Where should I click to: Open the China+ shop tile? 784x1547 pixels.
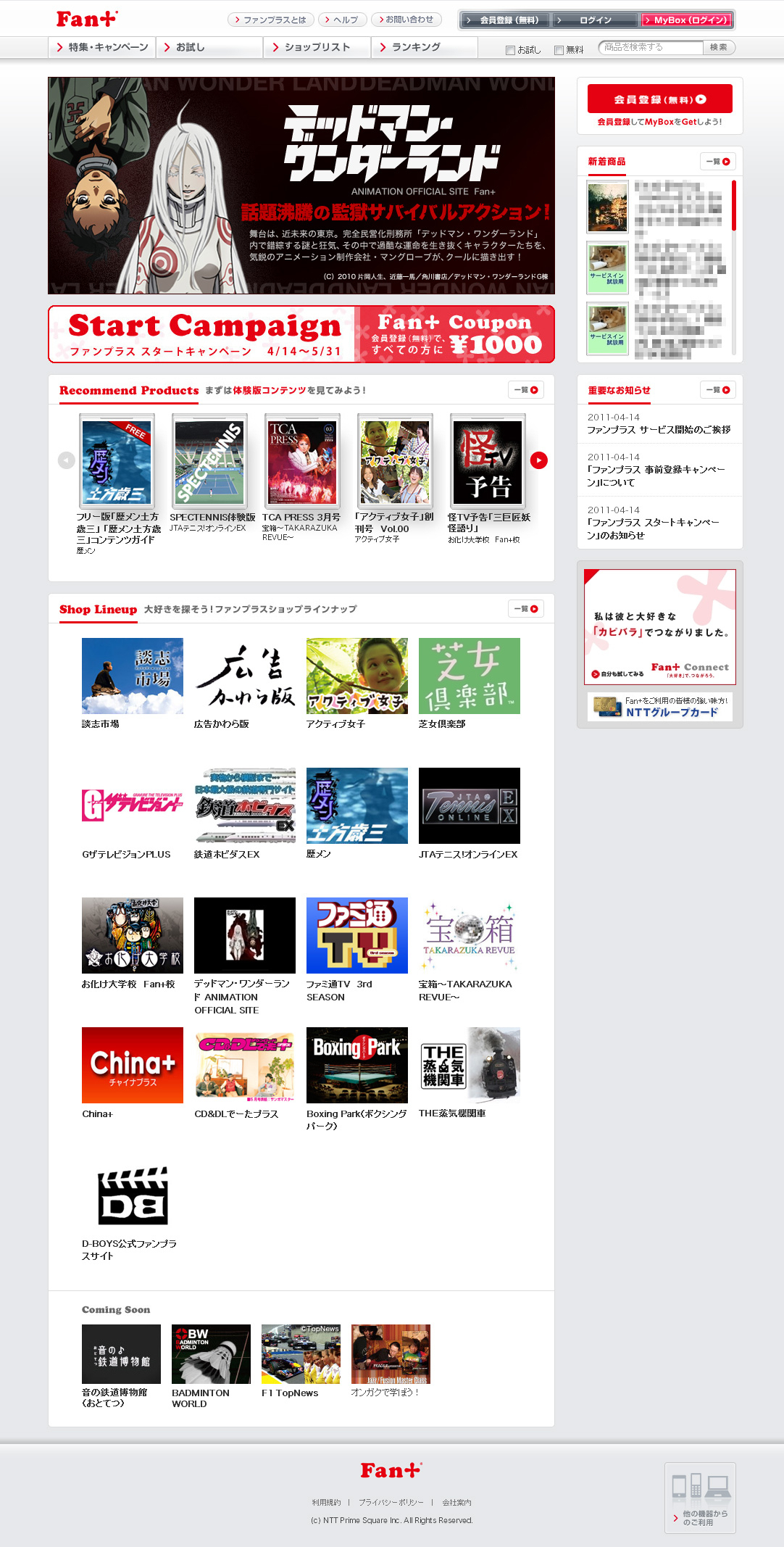click(x=132, y=1065)
